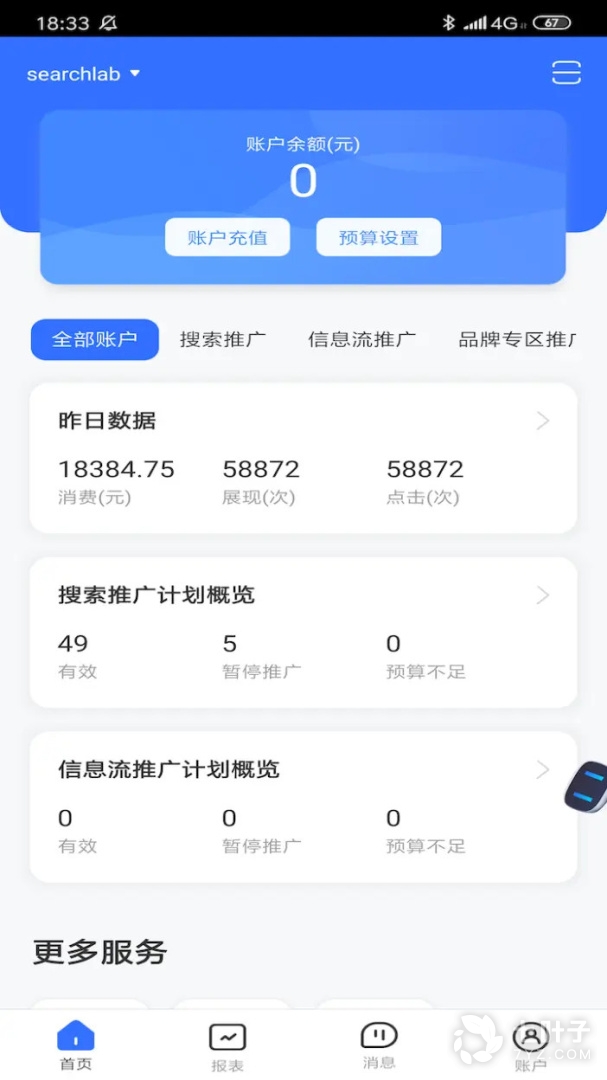
Task: Switch to the 搜索推广 tab
Action: point(223,339)
